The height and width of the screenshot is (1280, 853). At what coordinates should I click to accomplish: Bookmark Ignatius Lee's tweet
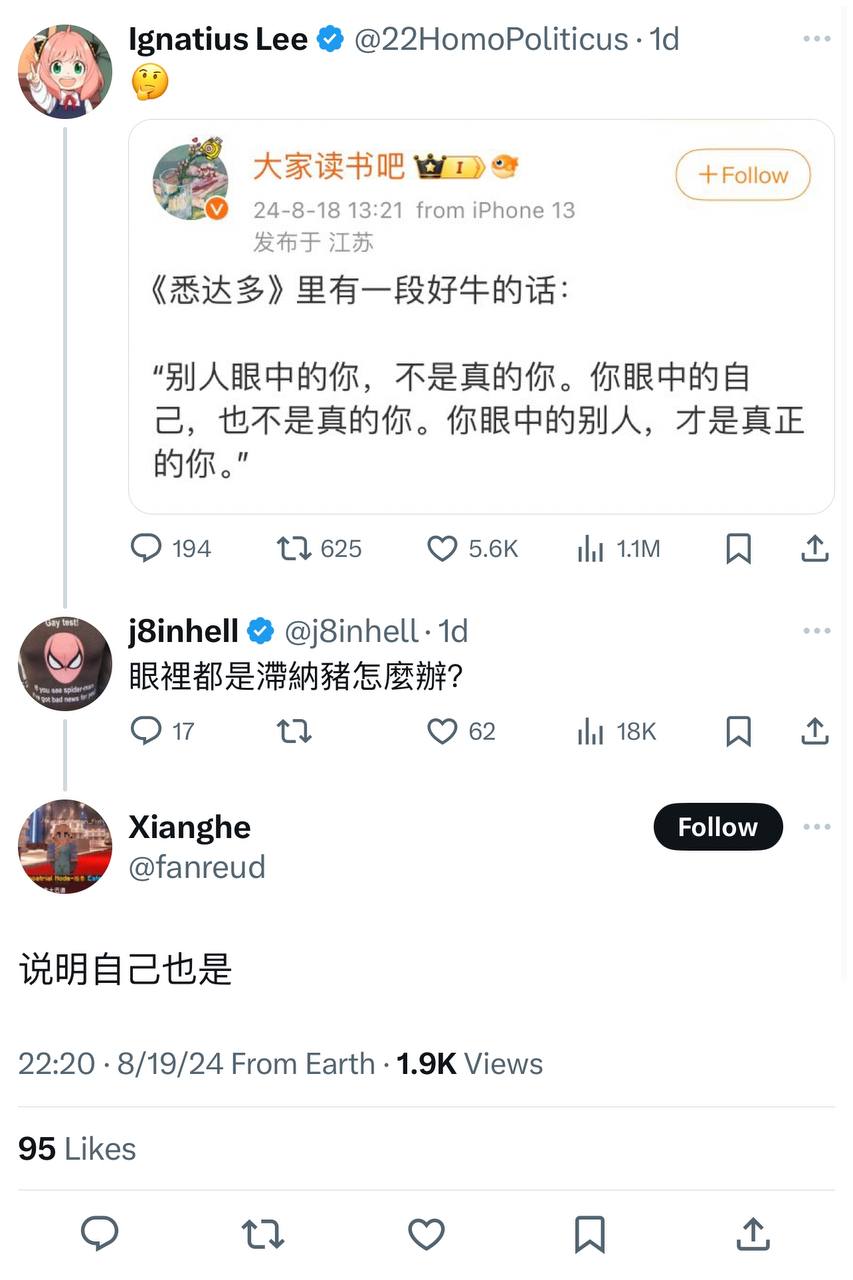pyautogui.click(x=738, y=548)
